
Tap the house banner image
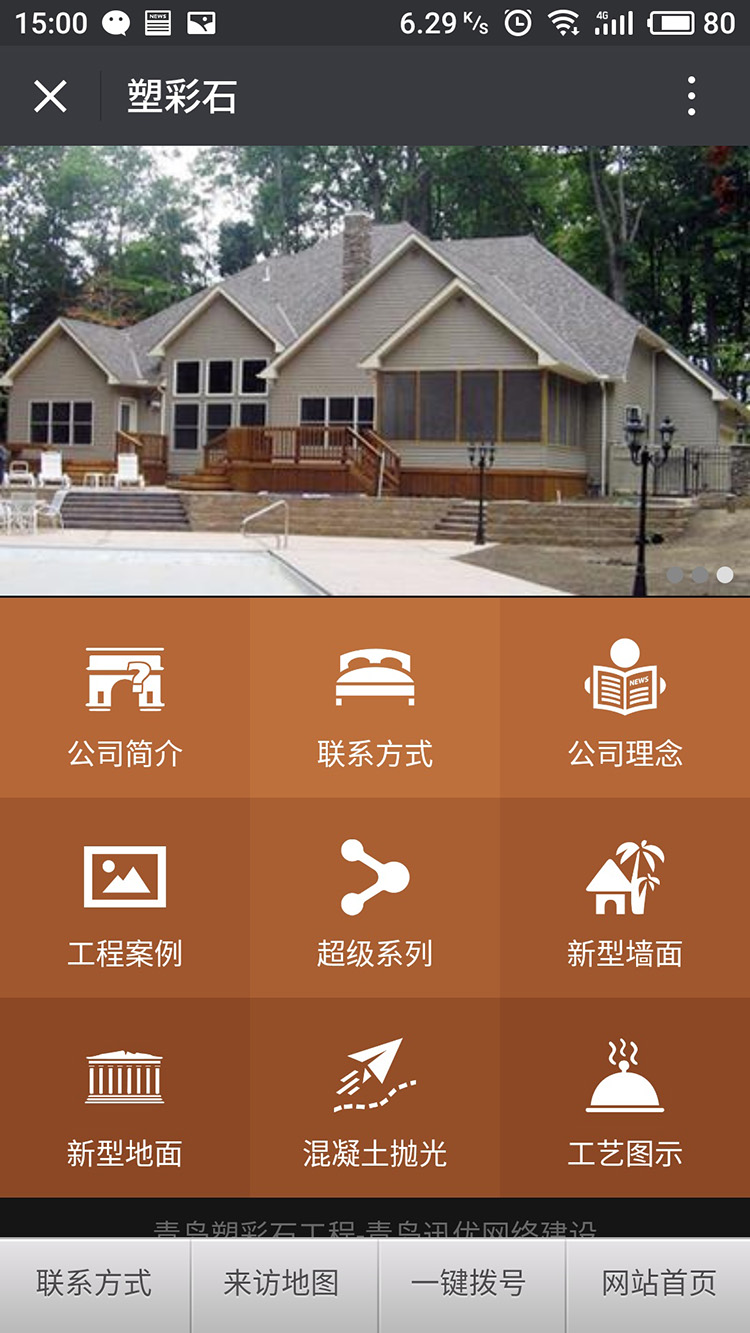click(375, 370)
